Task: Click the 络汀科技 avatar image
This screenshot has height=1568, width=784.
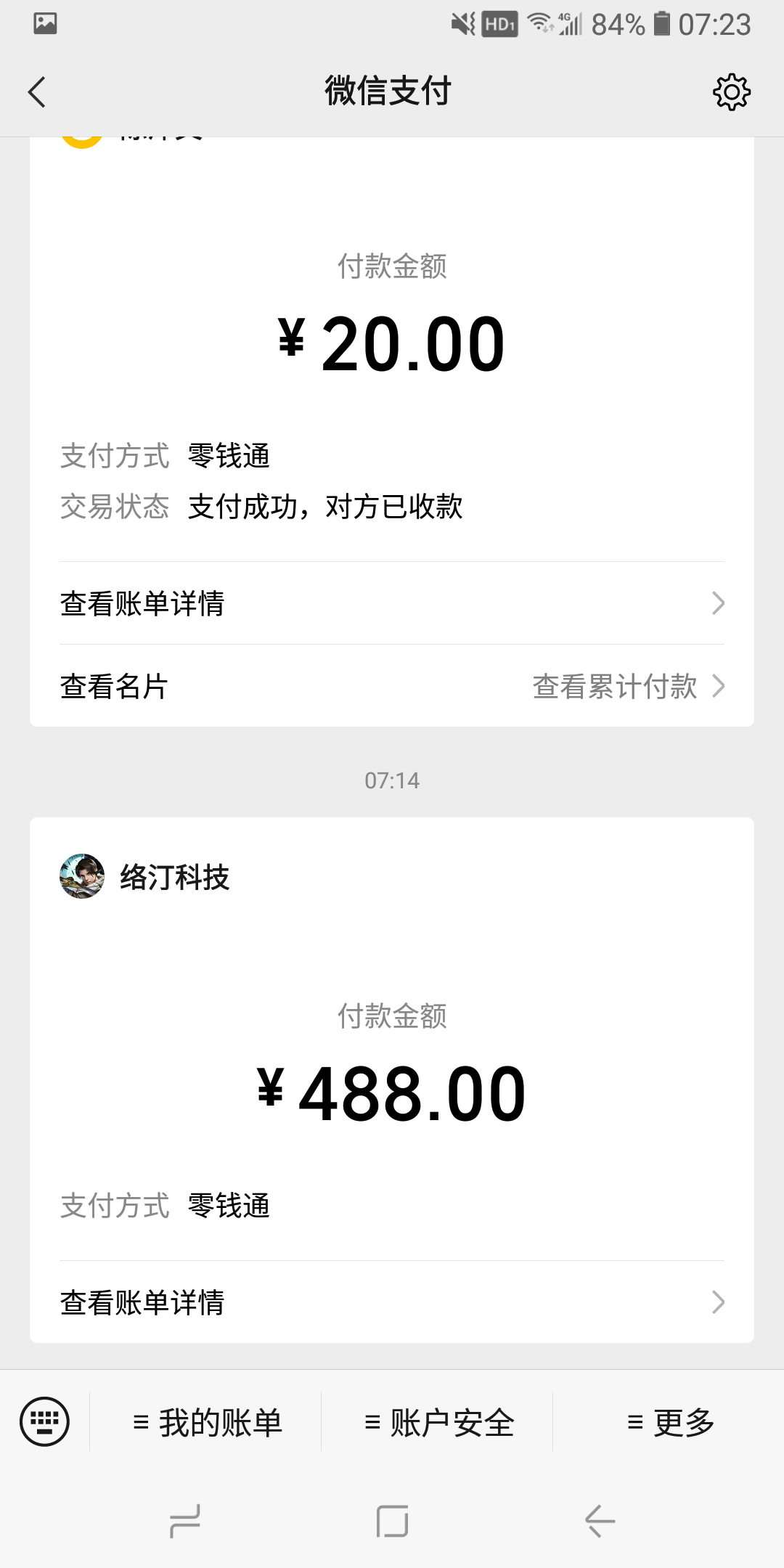Action: (x=82, y=878)
